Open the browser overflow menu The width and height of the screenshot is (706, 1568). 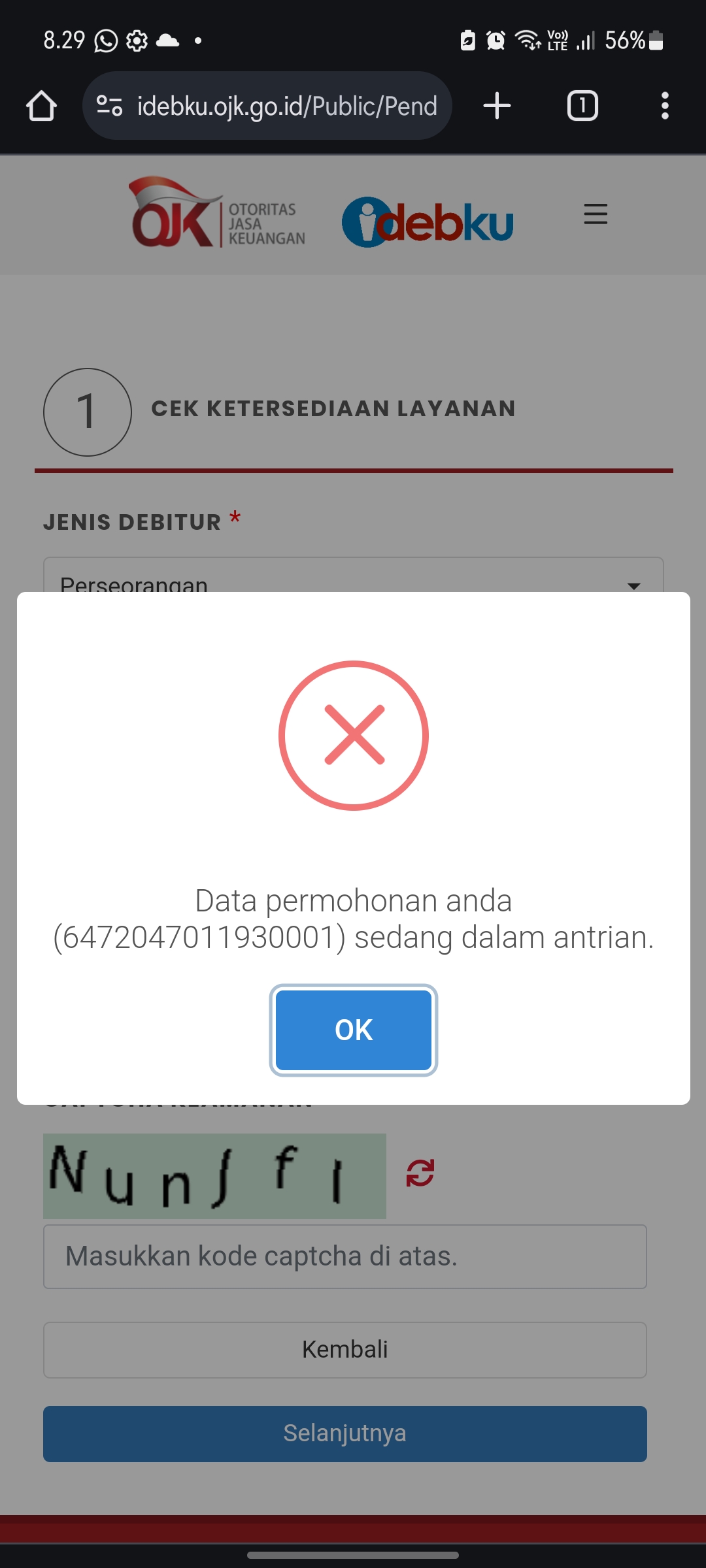[664, 106]
